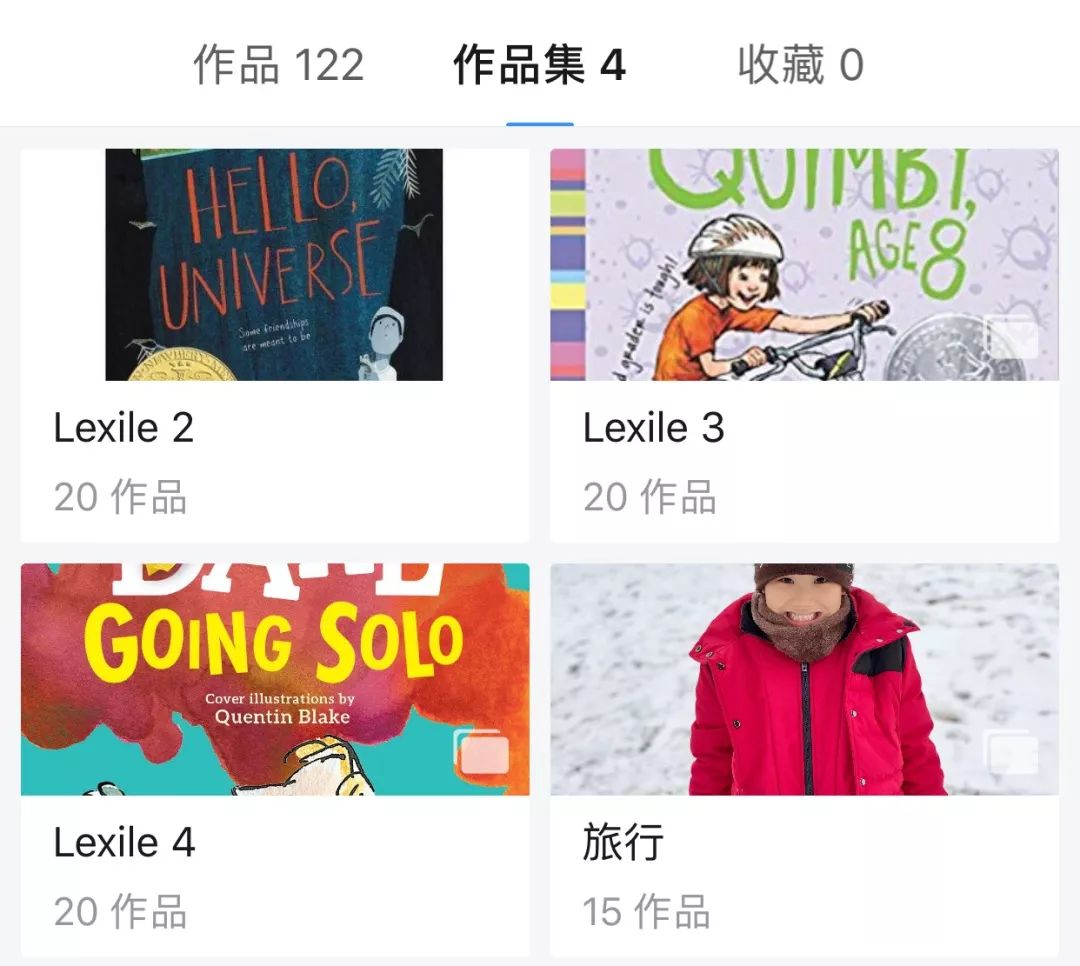Open the 收藏 0 tab
The image size is (1080, 966).
800,66
